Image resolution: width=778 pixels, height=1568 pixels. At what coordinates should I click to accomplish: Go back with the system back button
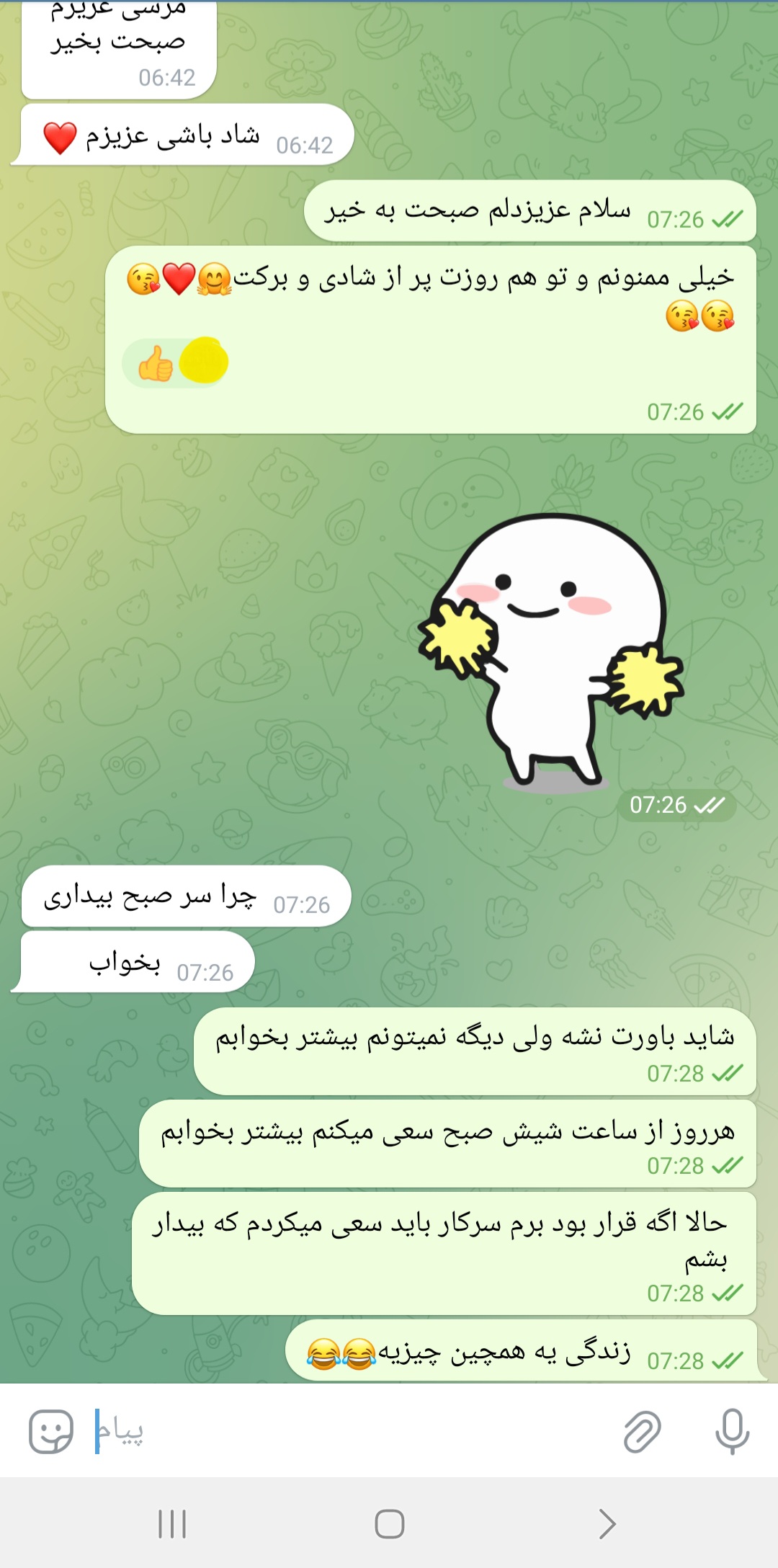click(x=607, y=1524)
